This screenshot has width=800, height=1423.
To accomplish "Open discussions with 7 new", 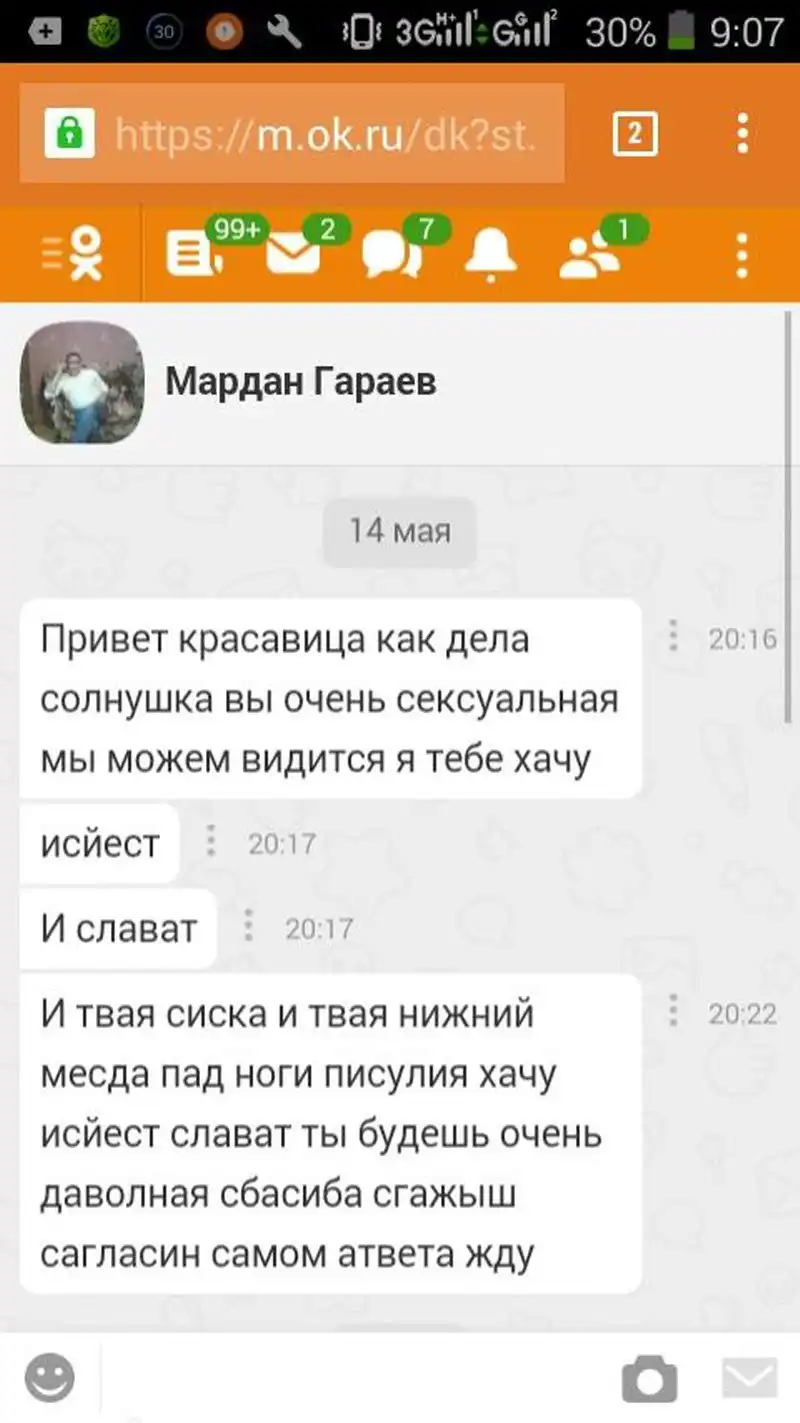I will (x=391, y=254).
